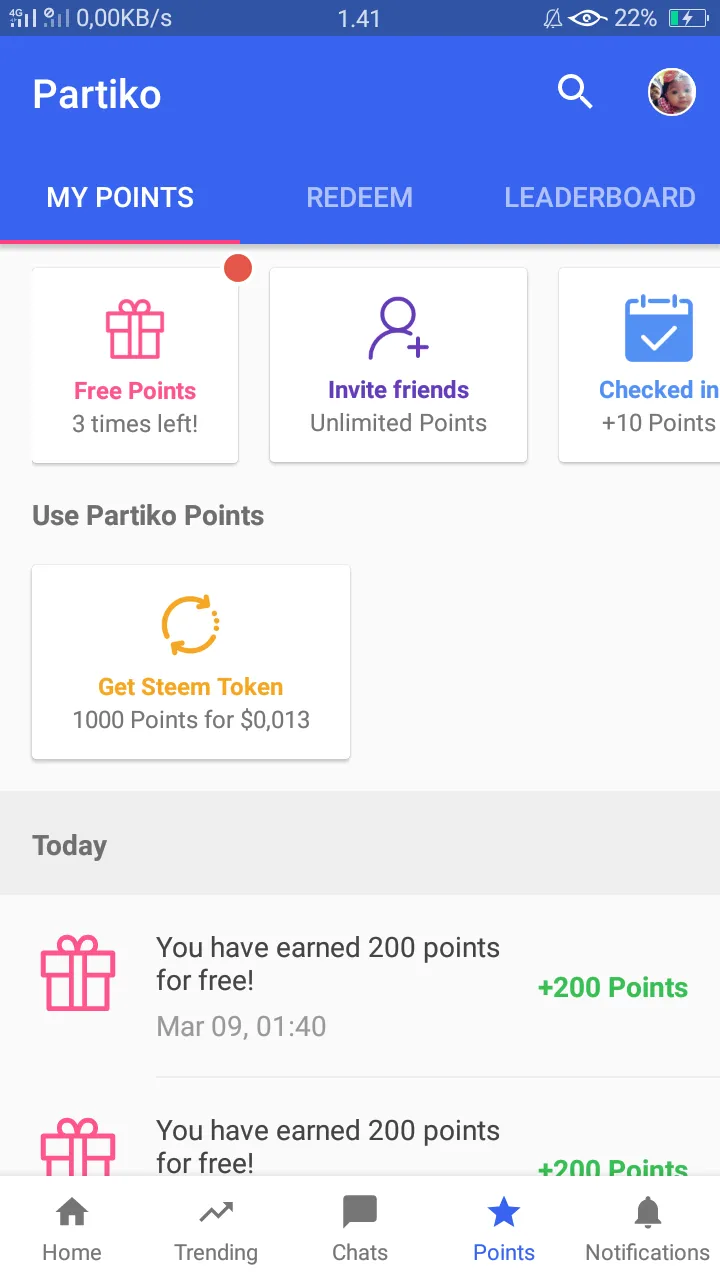Viewport: 720px width, 1280px height.
Task: Open the Invite friends card
Action: [x=398, y=365]
